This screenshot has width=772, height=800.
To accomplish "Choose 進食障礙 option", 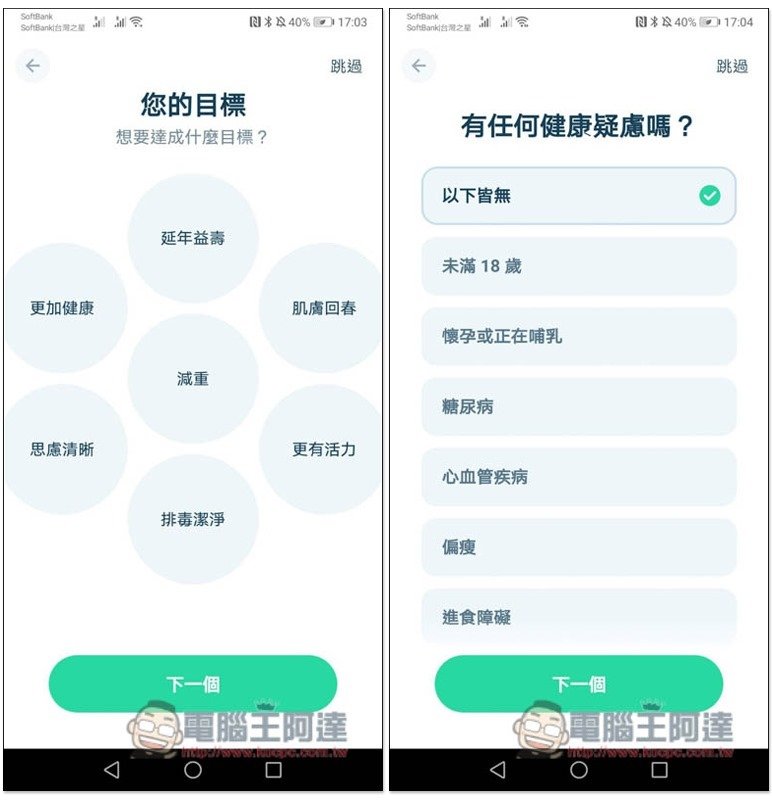I will [x=578, y=616].
